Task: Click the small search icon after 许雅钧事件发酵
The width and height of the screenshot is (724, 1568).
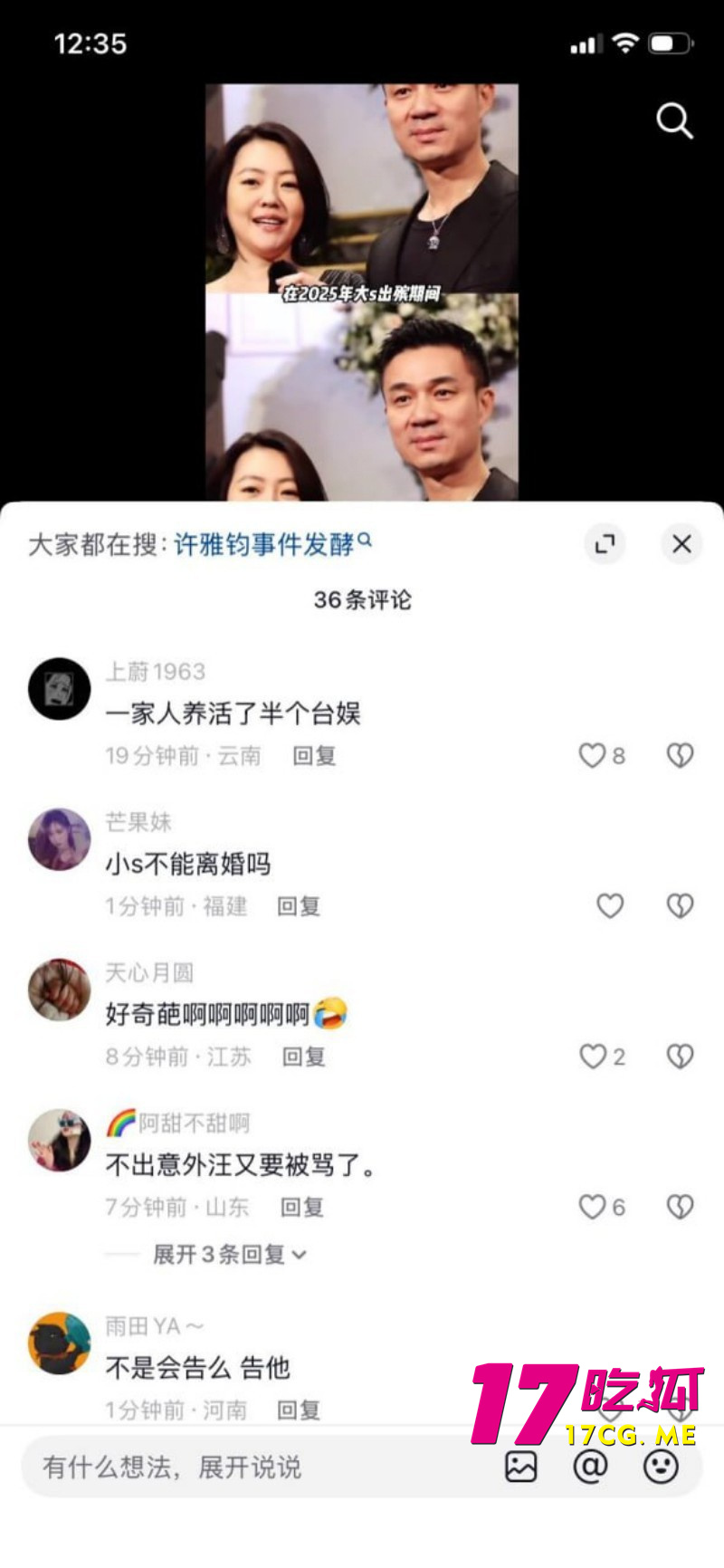Action: tap(365, 538)
